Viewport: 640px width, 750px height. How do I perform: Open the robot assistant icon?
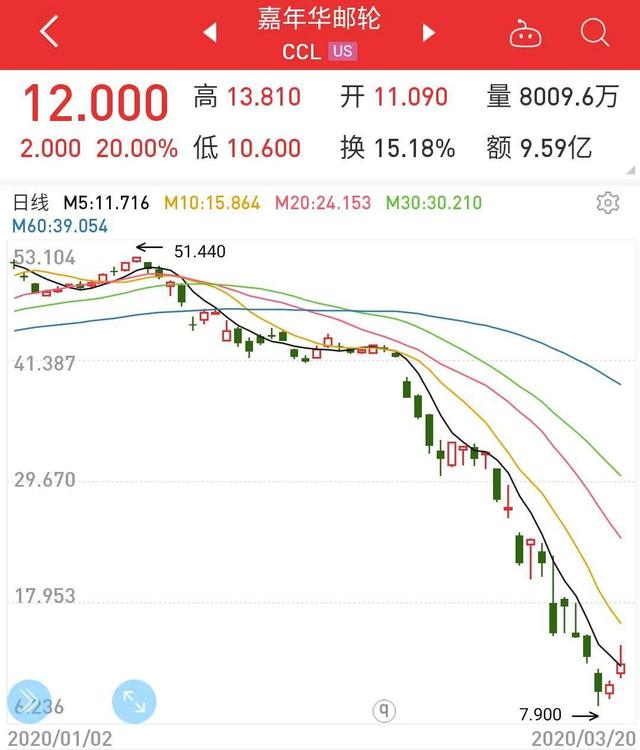525,34
